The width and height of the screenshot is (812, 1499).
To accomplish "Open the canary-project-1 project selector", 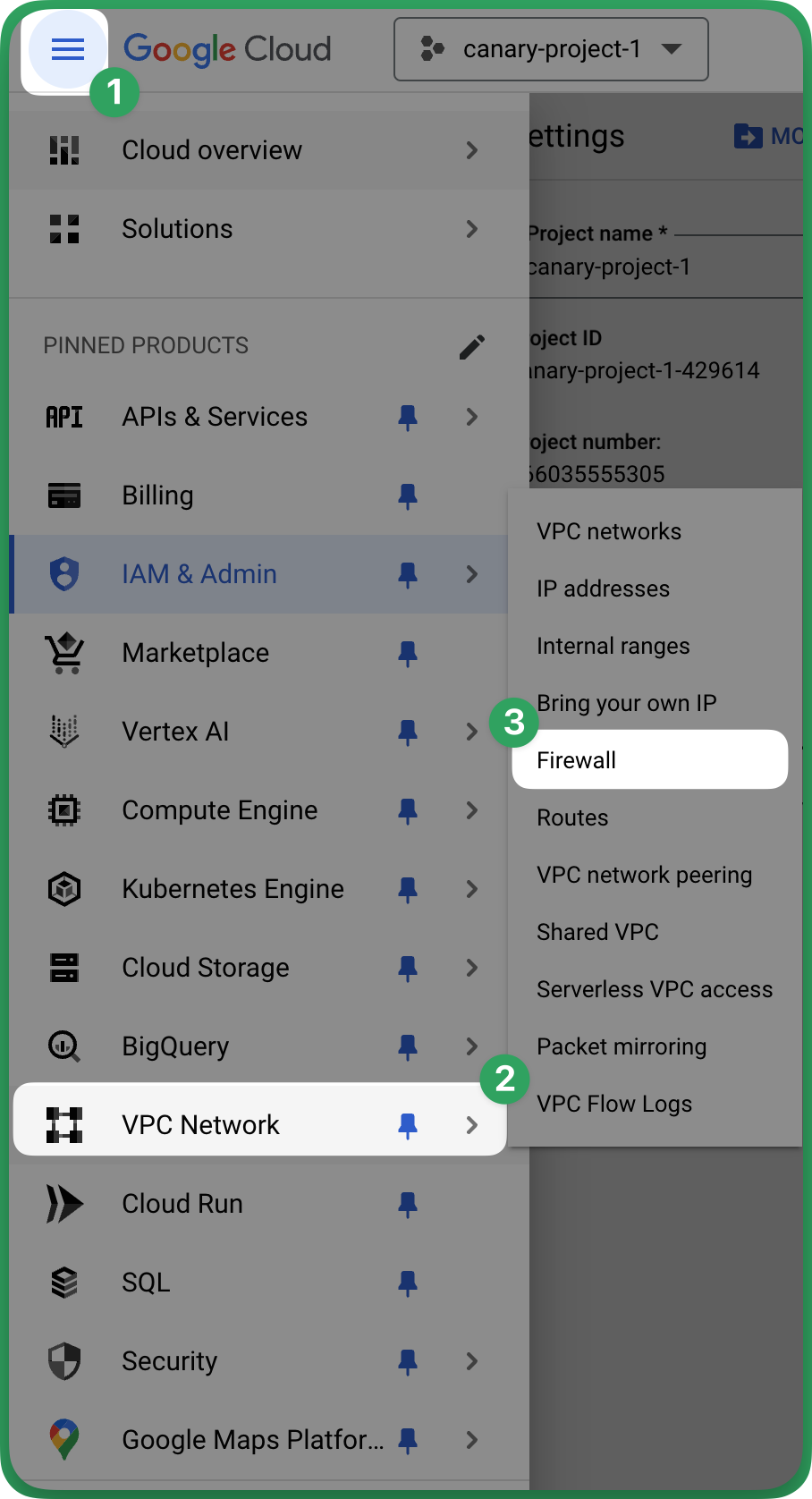I will (550, 49).
